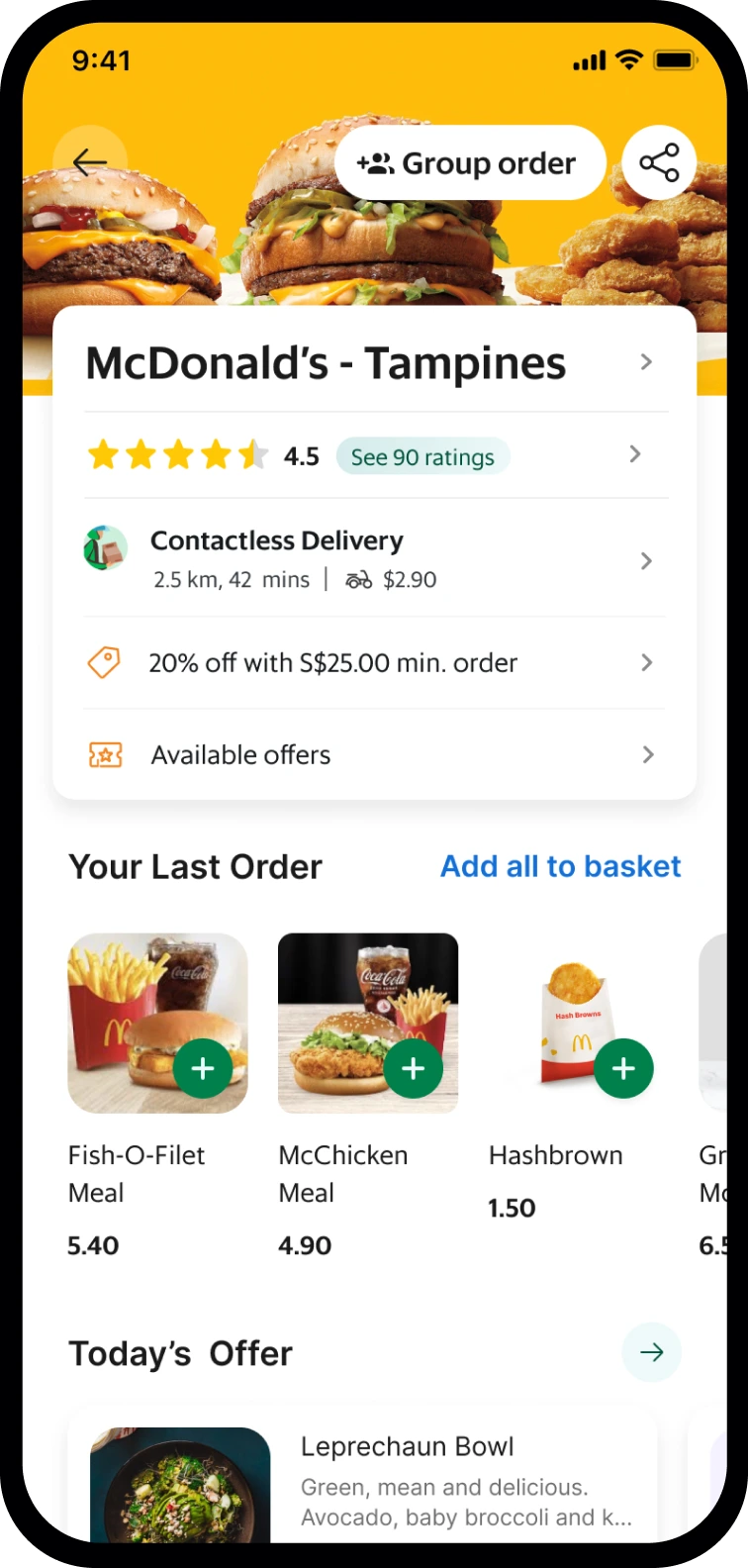Share this restaurant
The image size is (748, 1568).
coord(659,162)
